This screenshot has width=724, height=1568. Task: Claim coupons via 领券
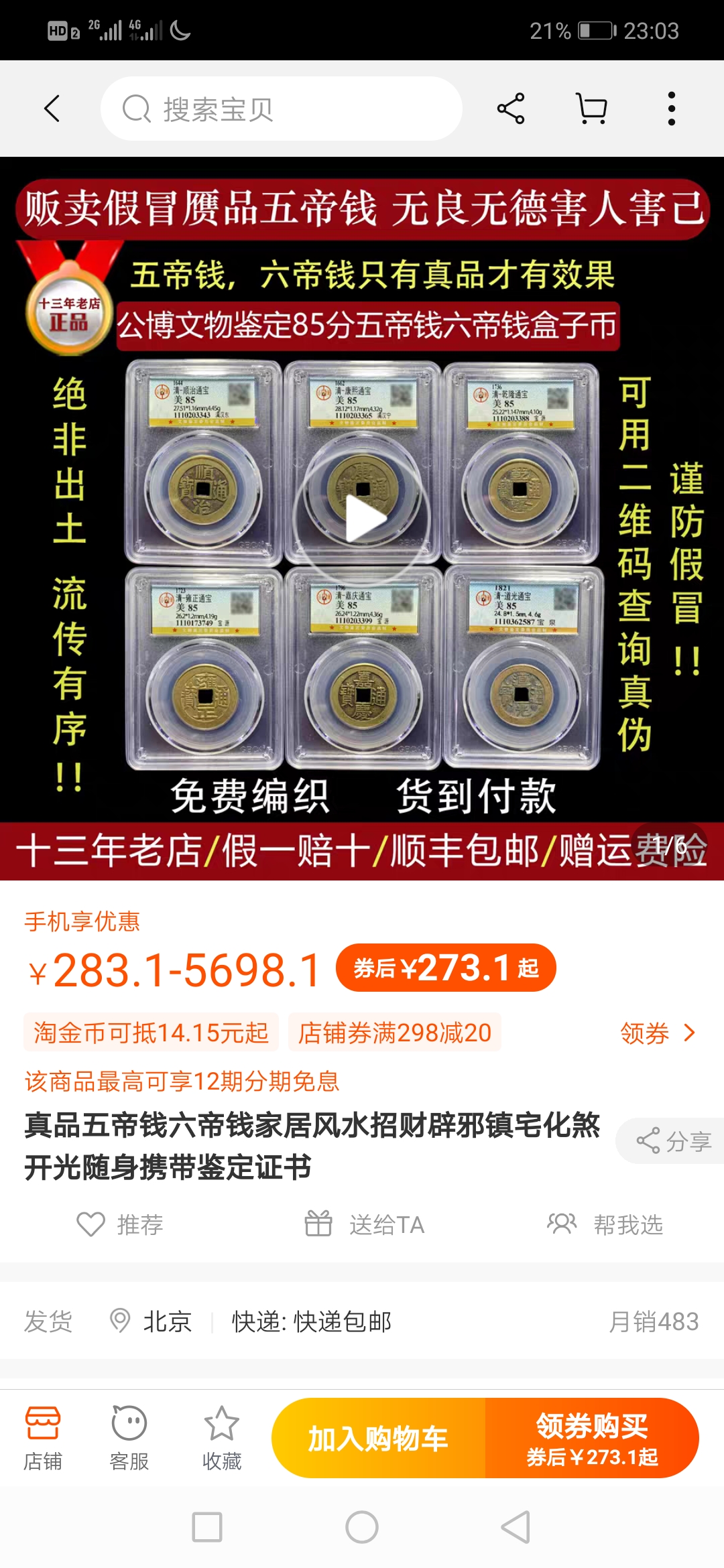tap(657, 1033)
